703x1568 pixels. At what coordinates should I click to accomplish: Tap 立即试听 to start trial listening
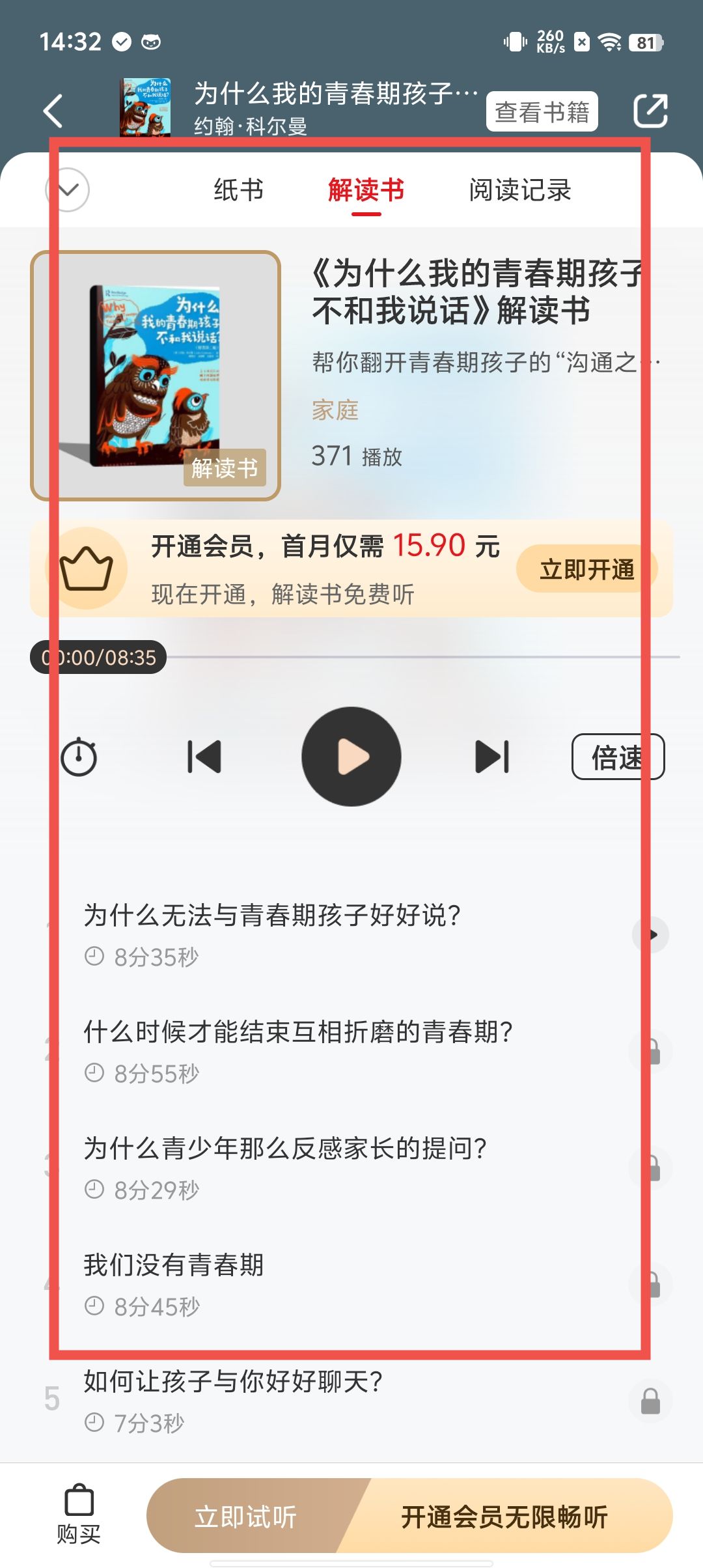click(246, 1517)
